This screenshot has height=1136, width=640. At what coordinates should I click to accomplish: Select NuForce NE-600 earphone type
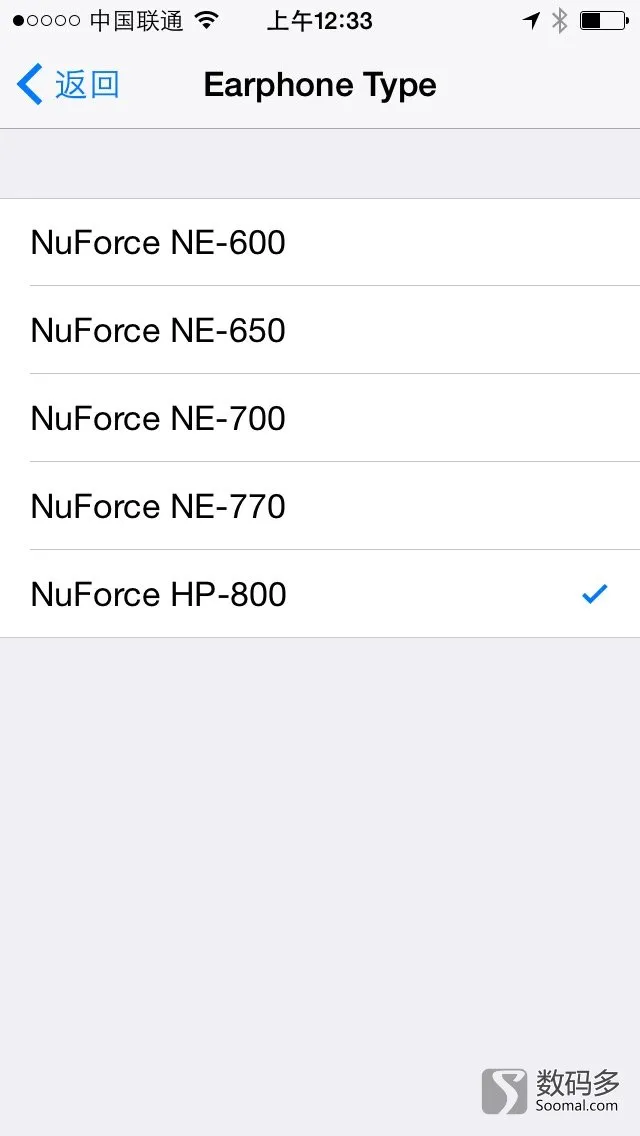tap(320, 242)
